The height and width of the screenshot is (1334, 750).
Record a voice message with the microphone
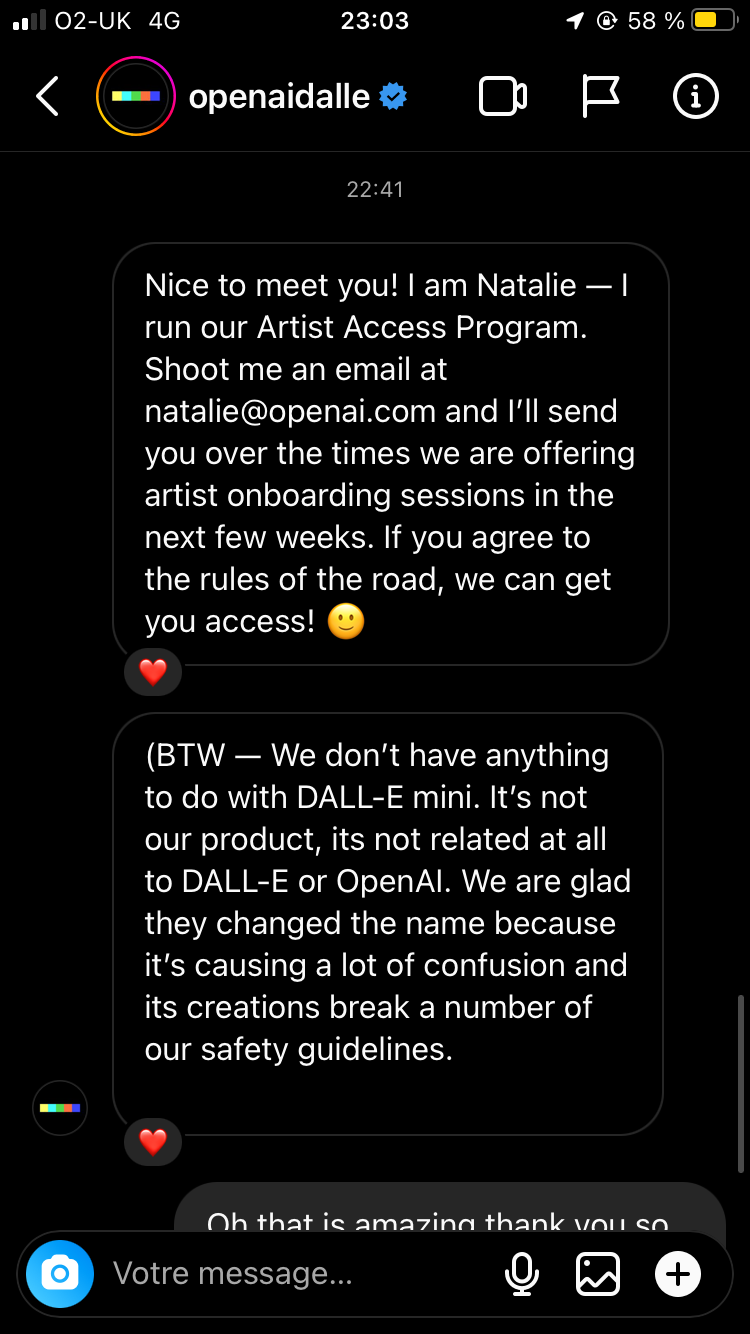[x=521, y=1273]
